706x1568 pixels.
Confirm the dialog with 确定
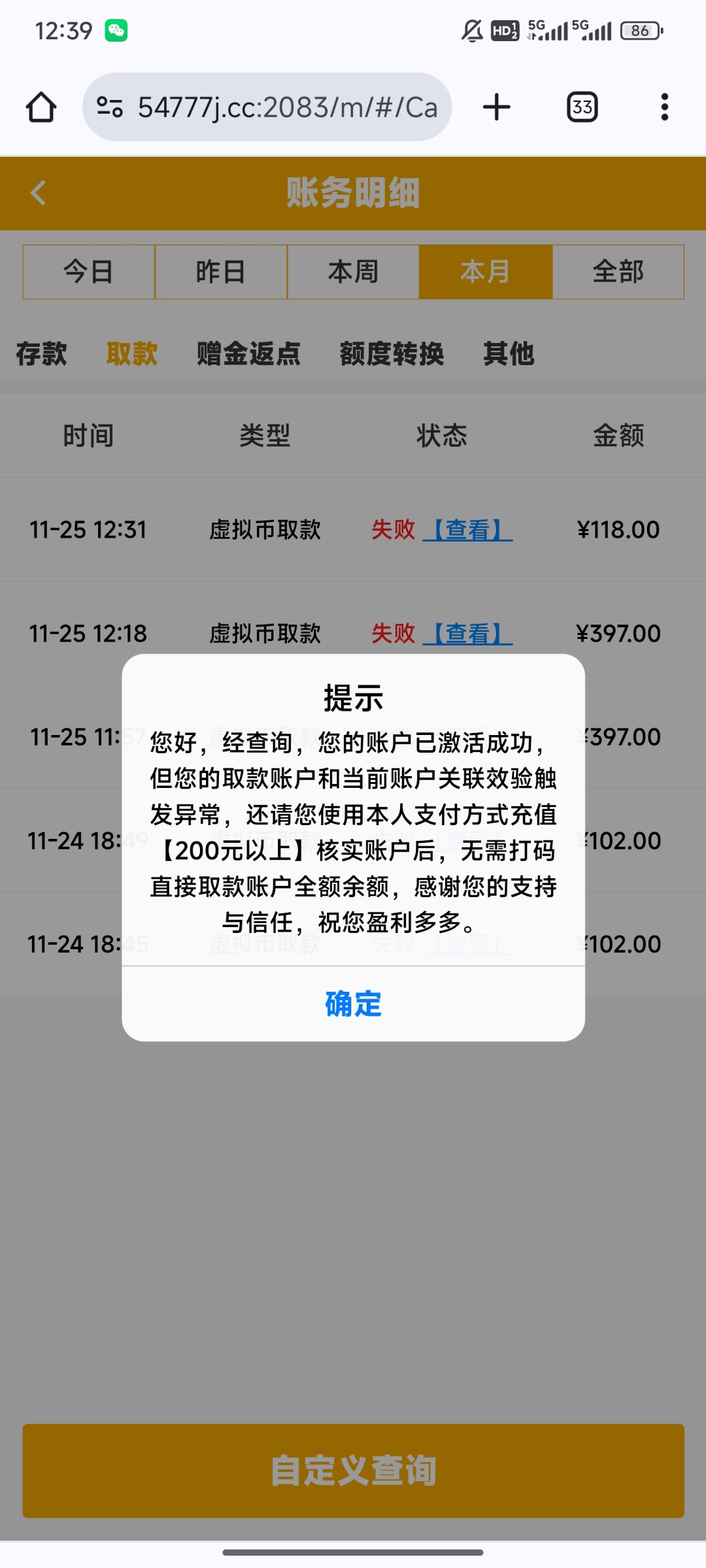pos(353,1004)
